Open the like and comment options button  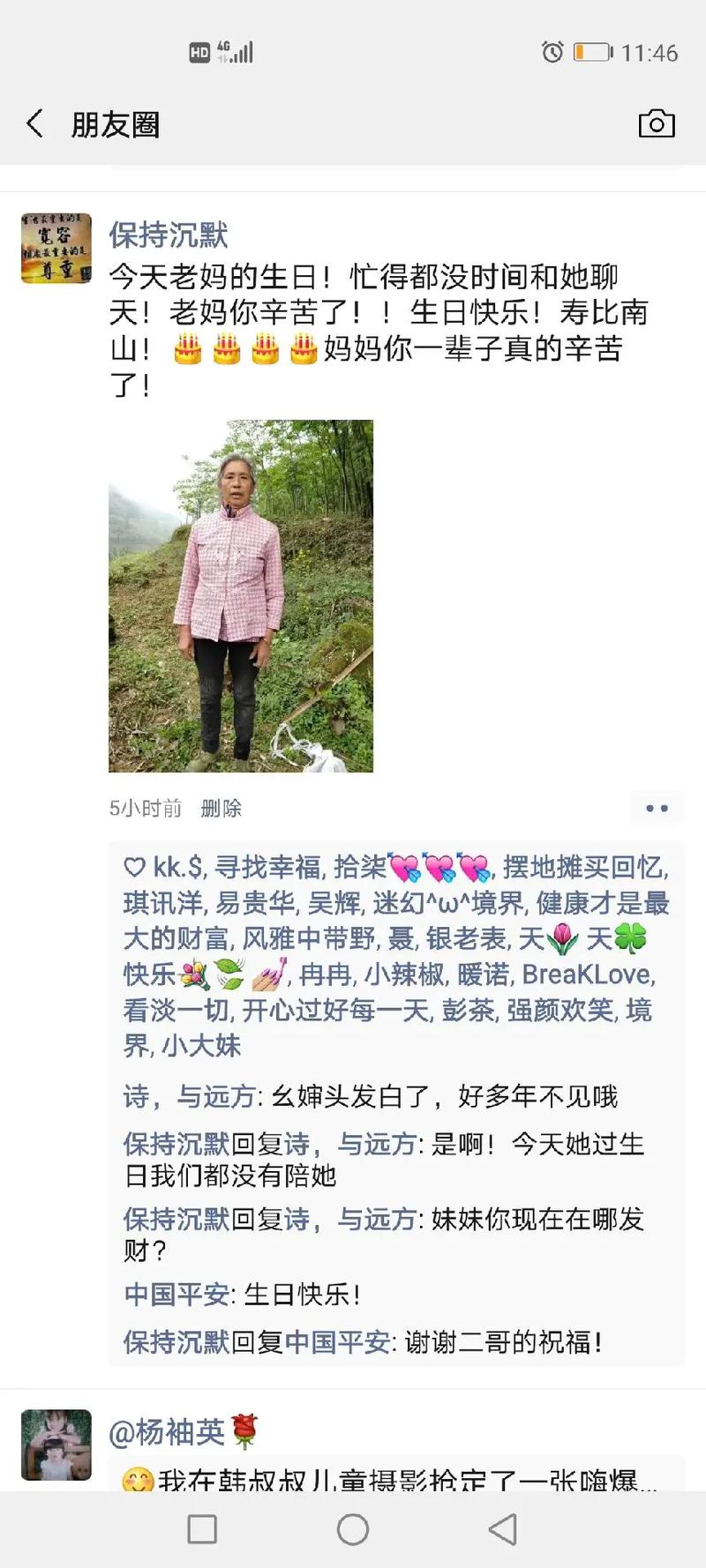pos(657,808)
